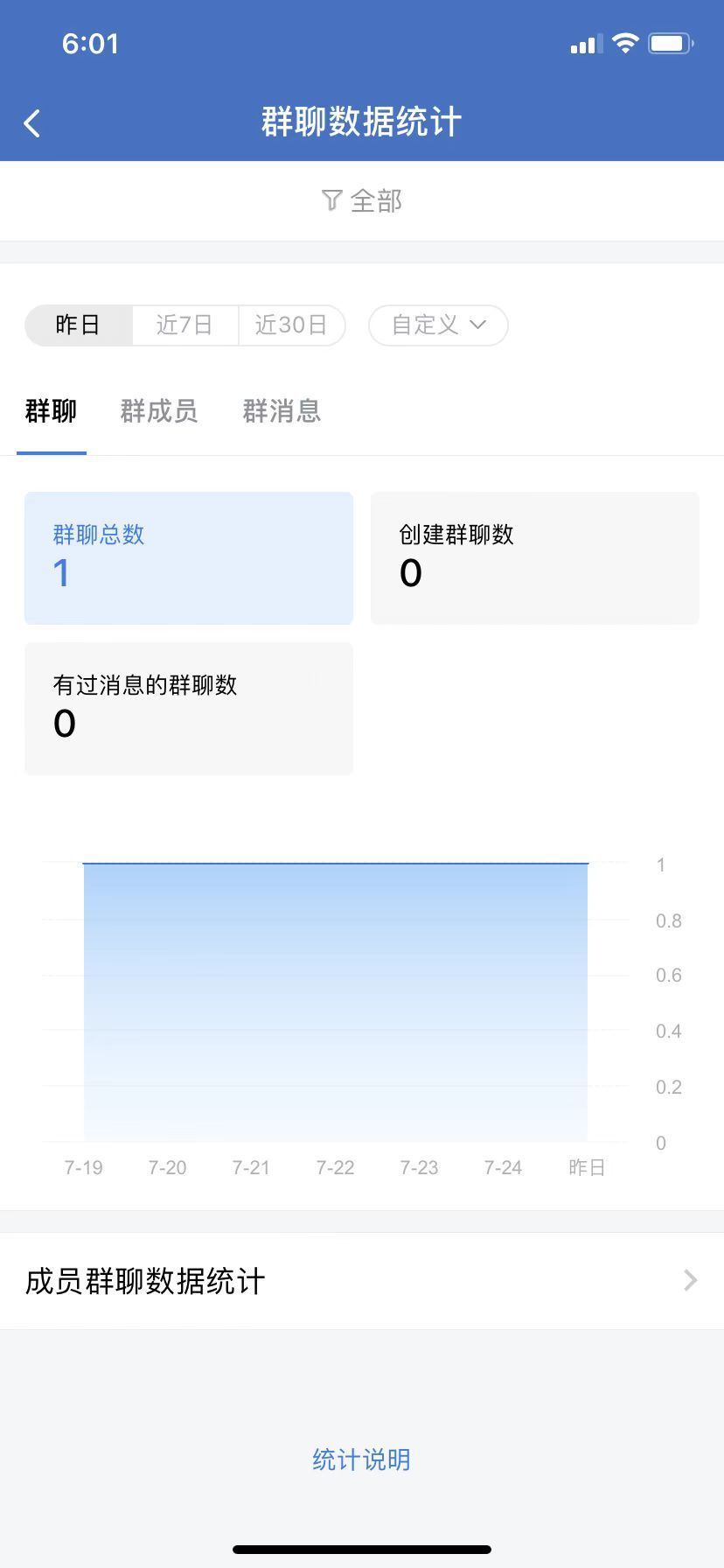This screenshot has width=724, height=1568.
Task: Select the 有过消息的群聊数 card
Action: click(189, 709)
